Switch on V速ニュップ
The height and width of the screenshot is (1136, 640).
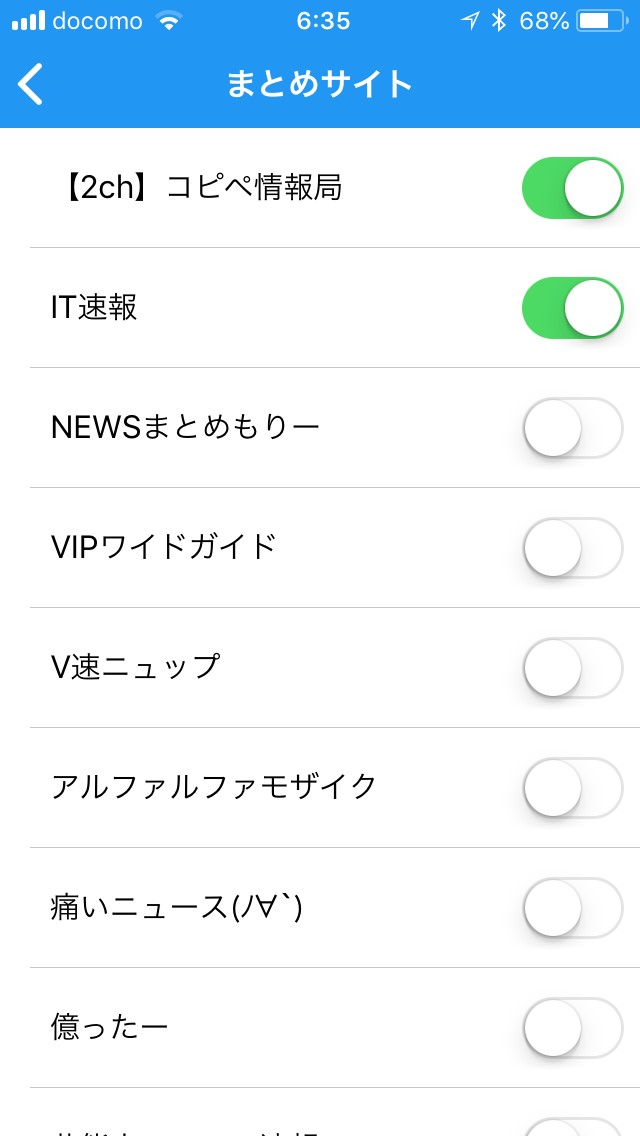pos(572,668)
